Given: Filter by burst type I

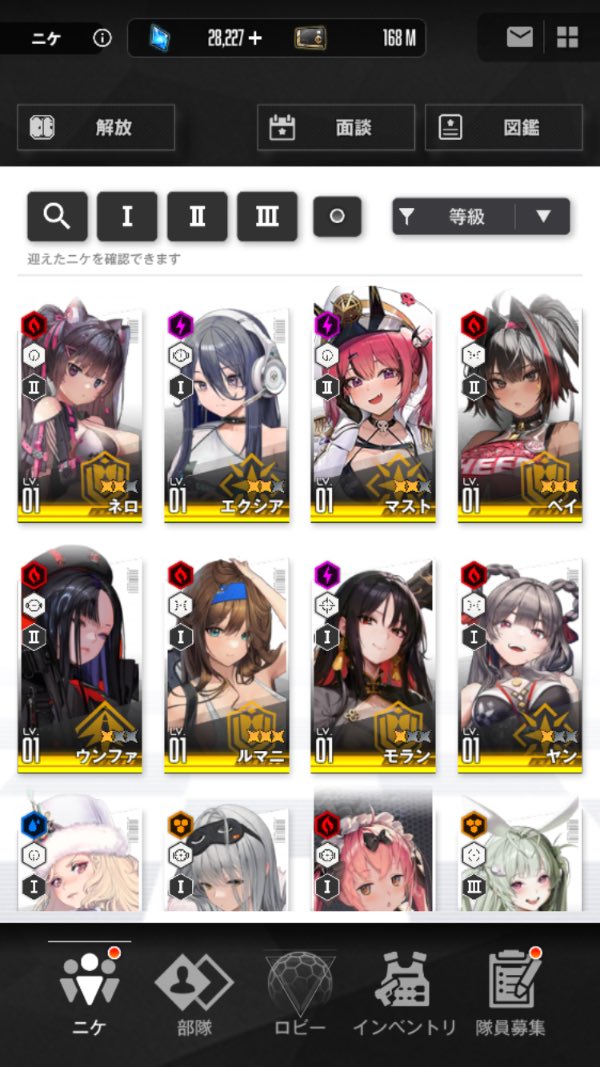Looking at the screenshot, I should (127, 216).
